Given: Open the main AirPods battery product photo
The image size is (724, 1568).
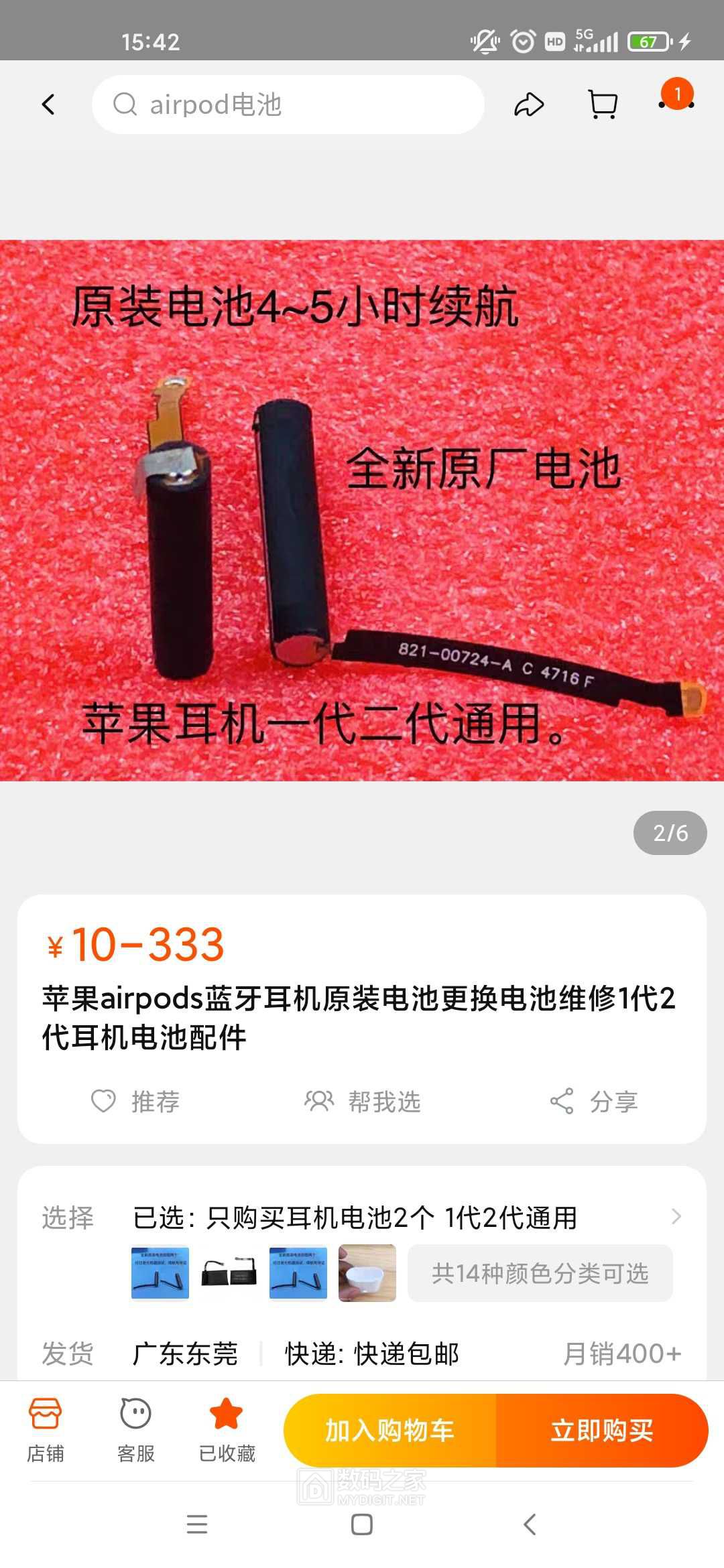Looking at the screenshot, I should [x=362, y=511].
